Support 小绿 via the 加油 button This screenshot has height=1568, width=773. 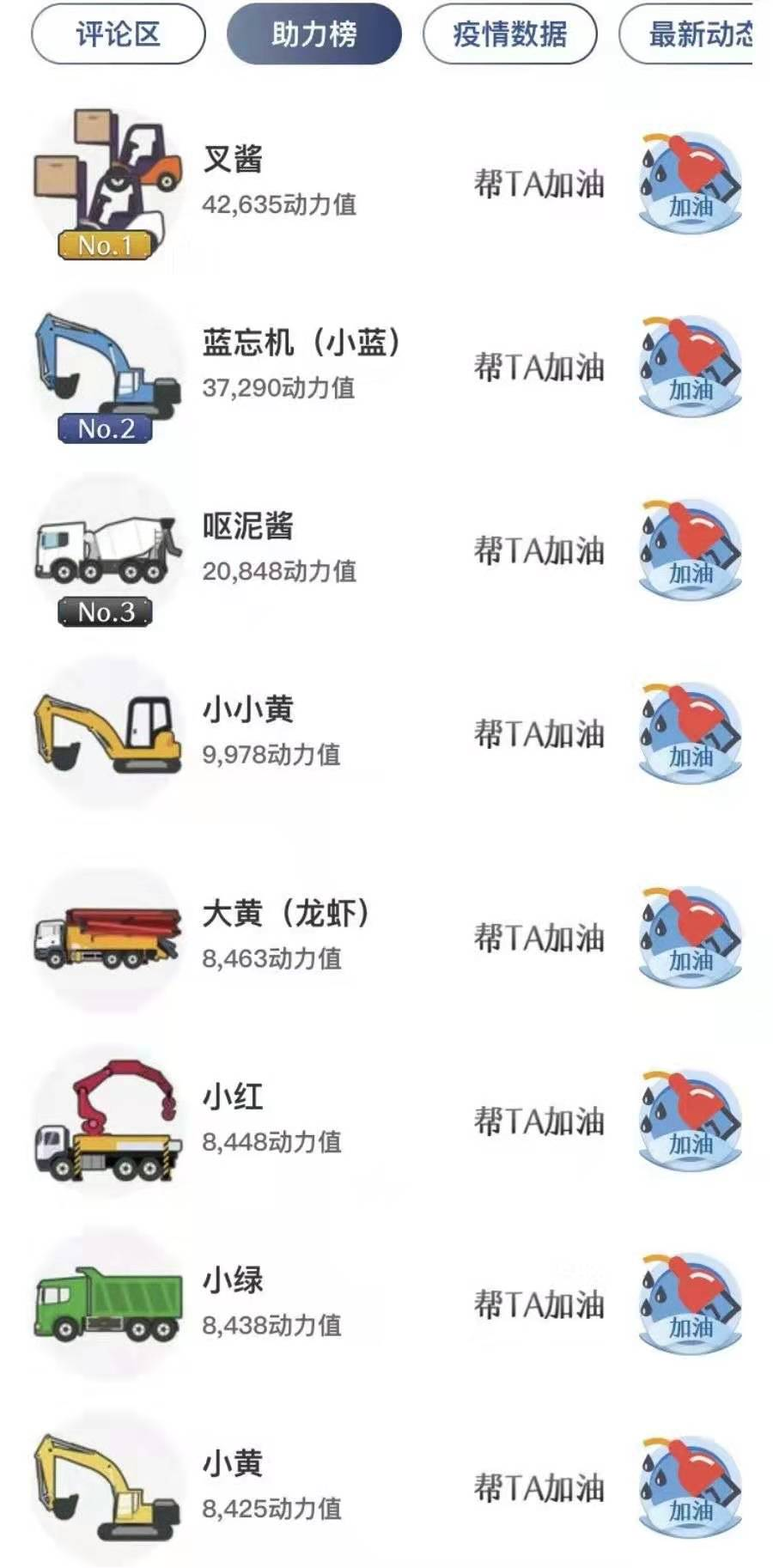point(690,1305)
